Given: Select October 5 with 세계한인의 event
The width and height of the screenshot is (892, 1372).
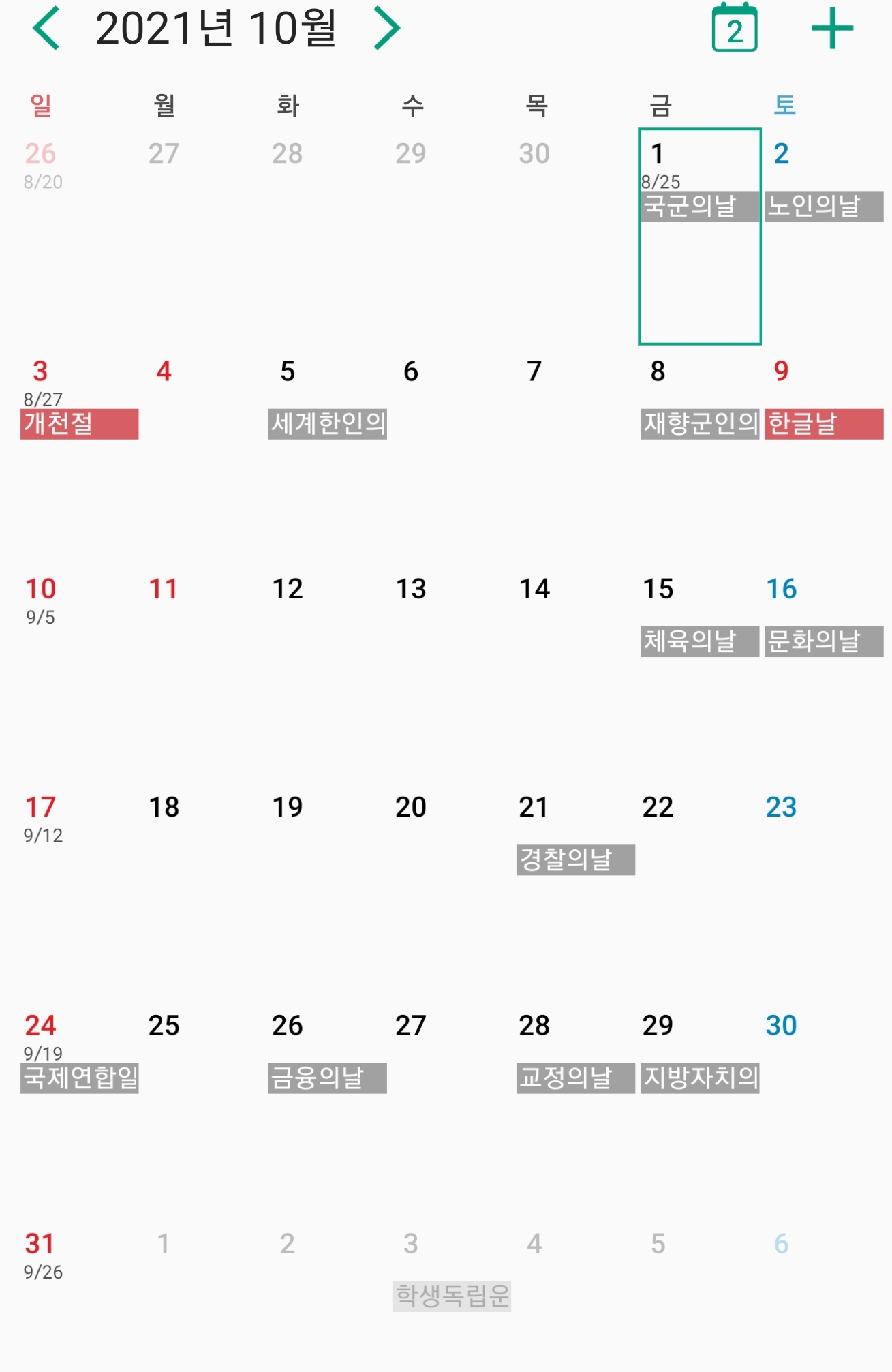Looking at the screenshot, I should [x=327, y=424].
